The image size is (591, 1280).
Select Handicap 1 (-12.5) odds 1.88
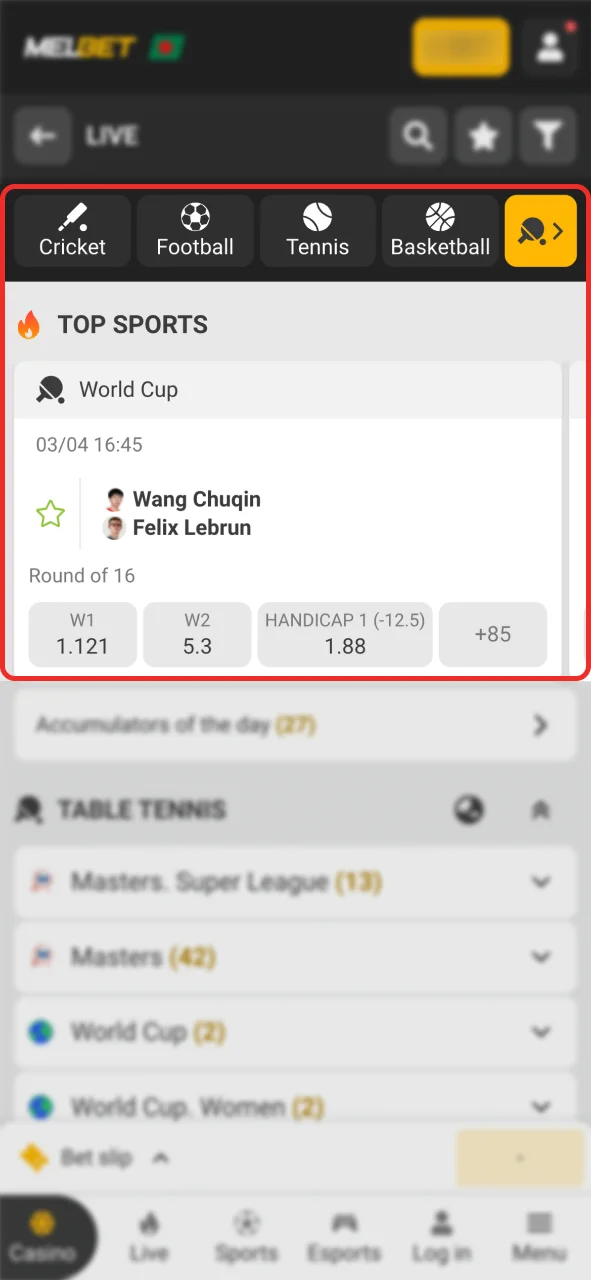click(x=345, y=634)
